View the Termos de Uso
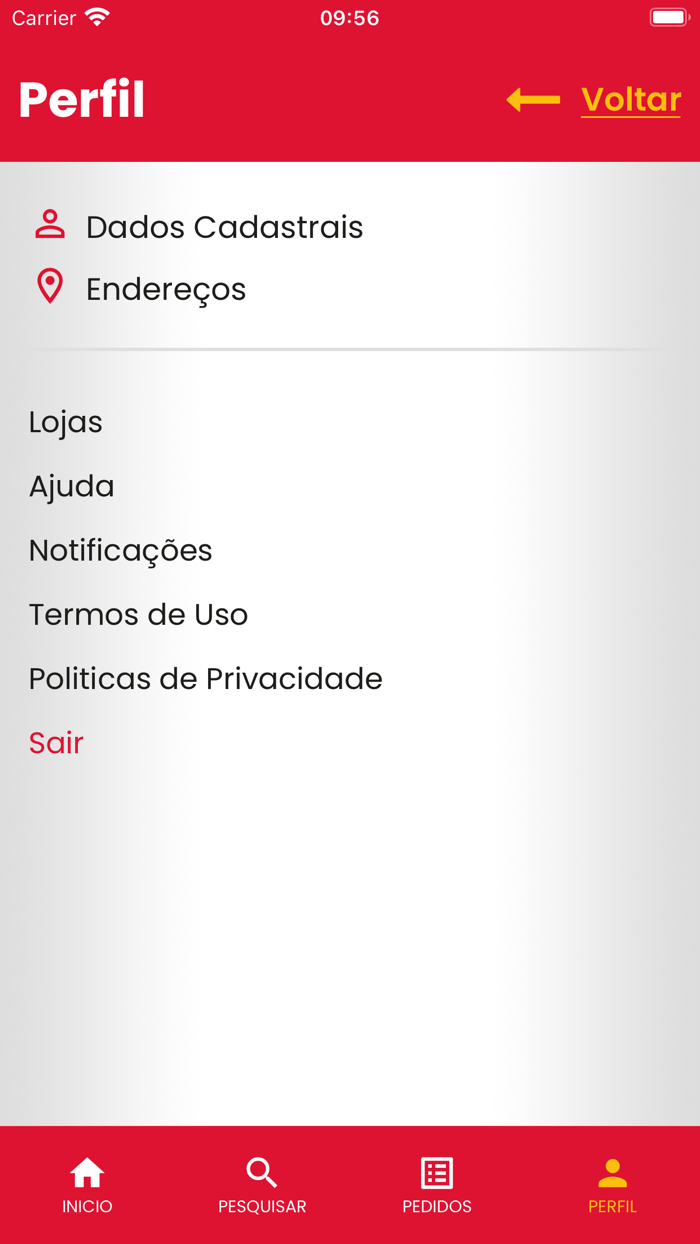Screen dimensions: 700x1244 point(138,614)
